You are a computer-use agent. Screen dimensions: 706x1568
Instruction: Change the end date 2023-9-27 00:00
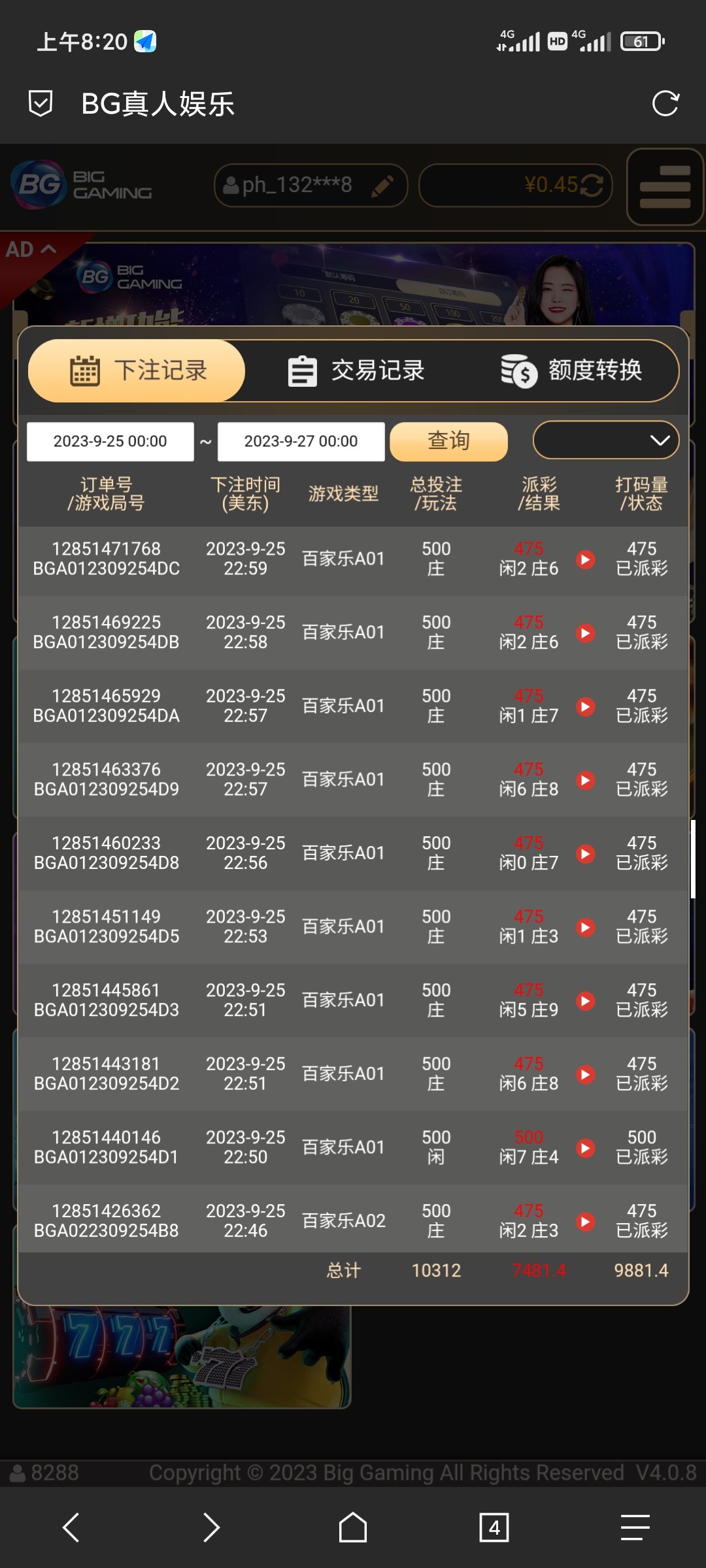pos(301,442)
